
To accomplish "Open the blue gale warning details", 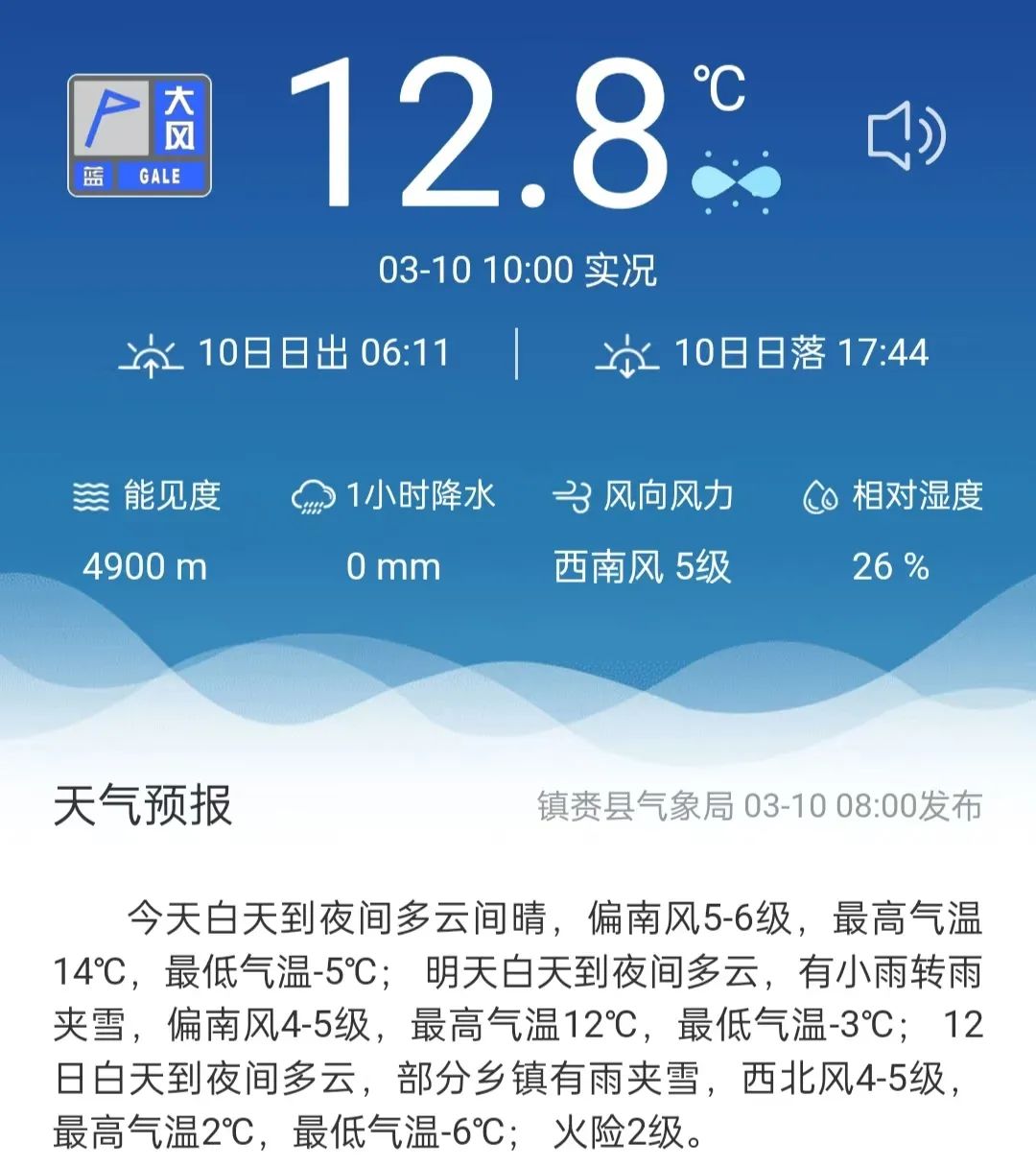I will (140, 135).
